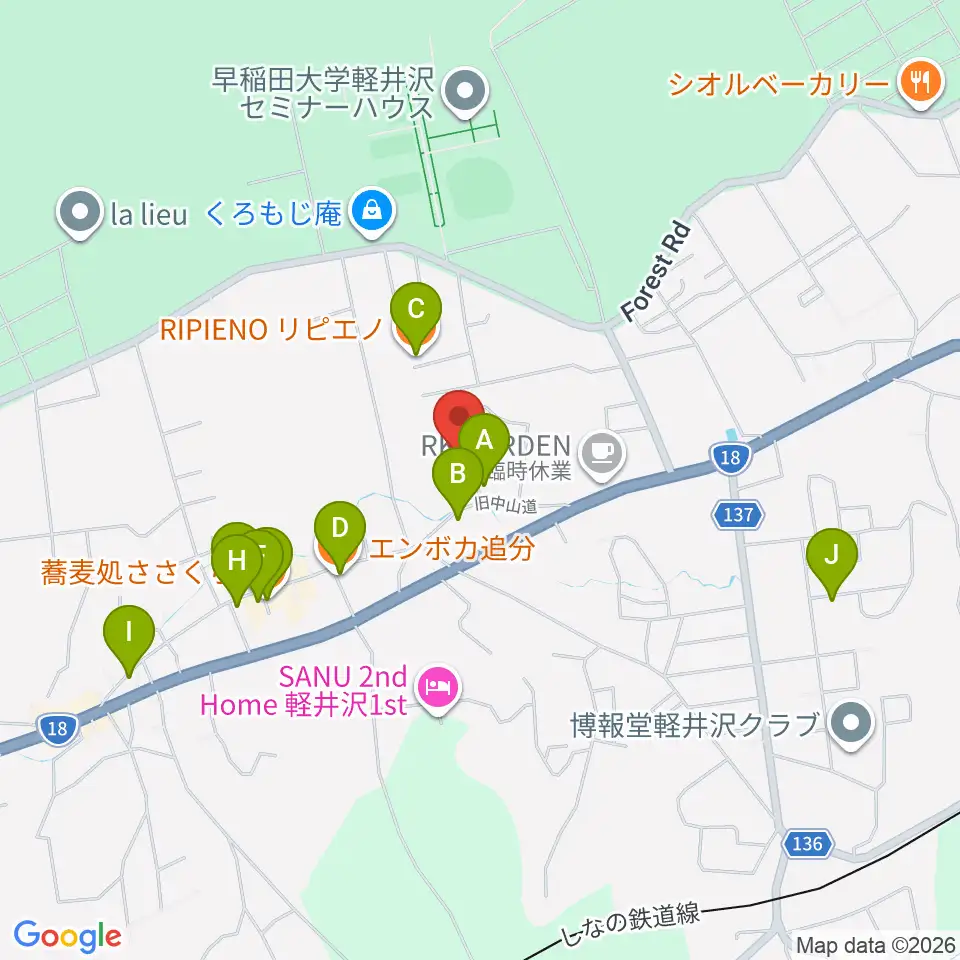Open the 早稲田大学軽井沢セミナーハウス pin
This screenshot has height=960, width=960.
pyautogui.click(x=465, y=92)
